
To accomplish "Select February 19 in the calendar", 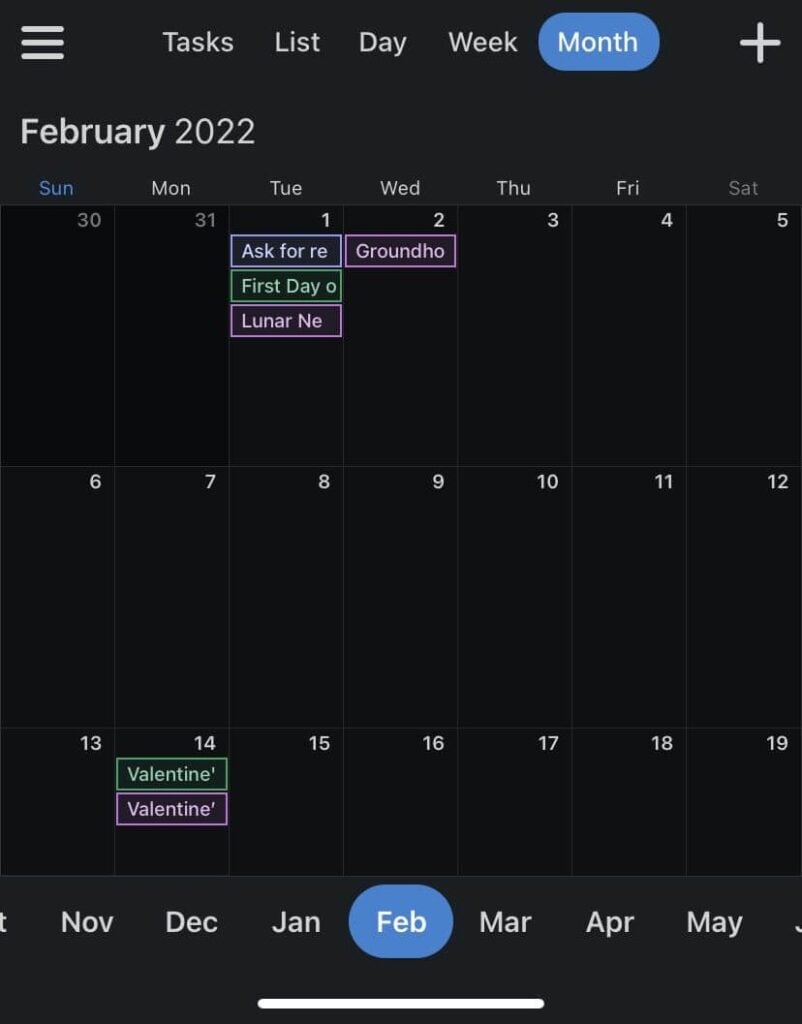I will click(743, 800).
